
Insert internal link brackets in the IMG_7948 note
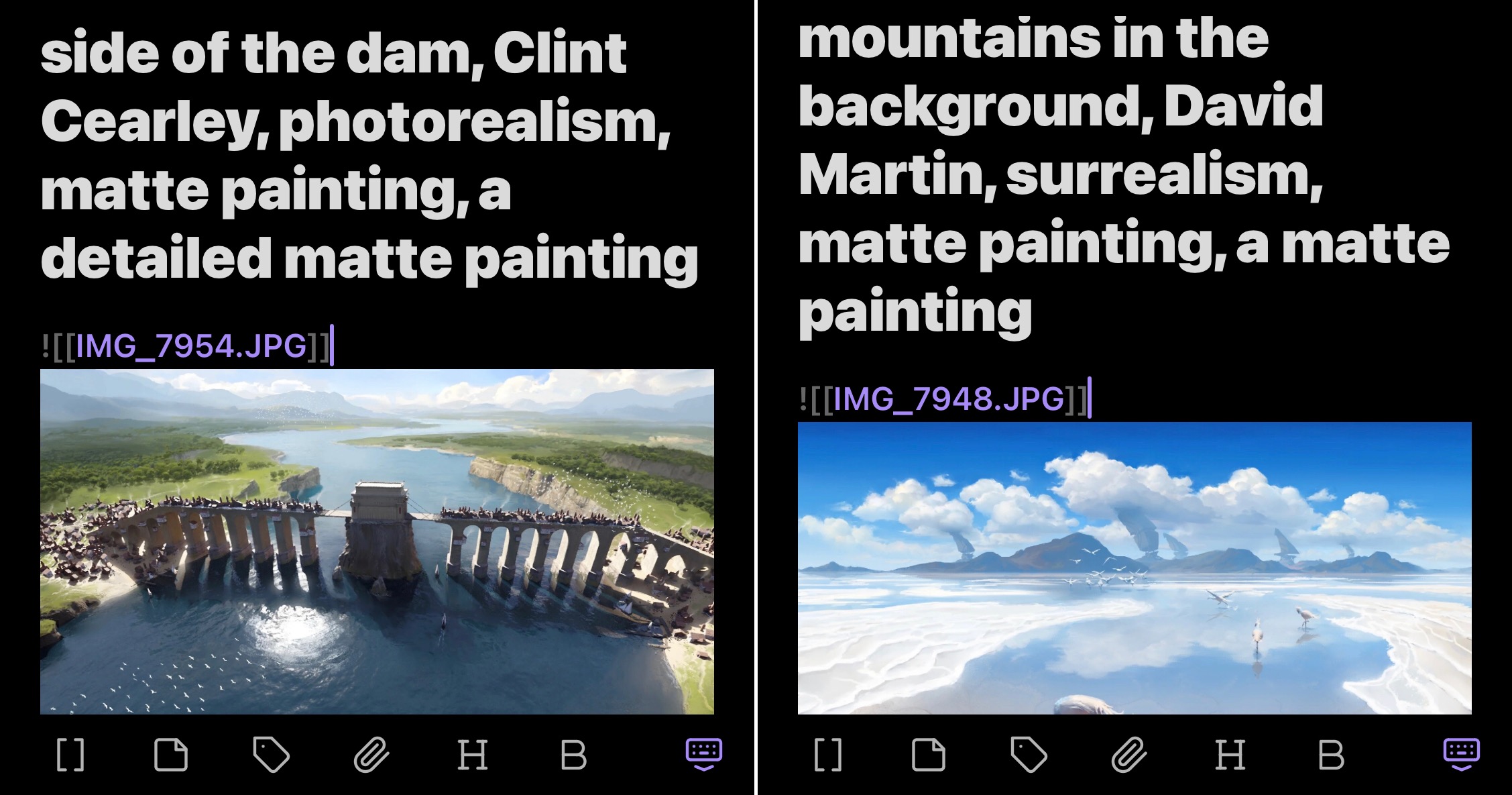point(828,755)
